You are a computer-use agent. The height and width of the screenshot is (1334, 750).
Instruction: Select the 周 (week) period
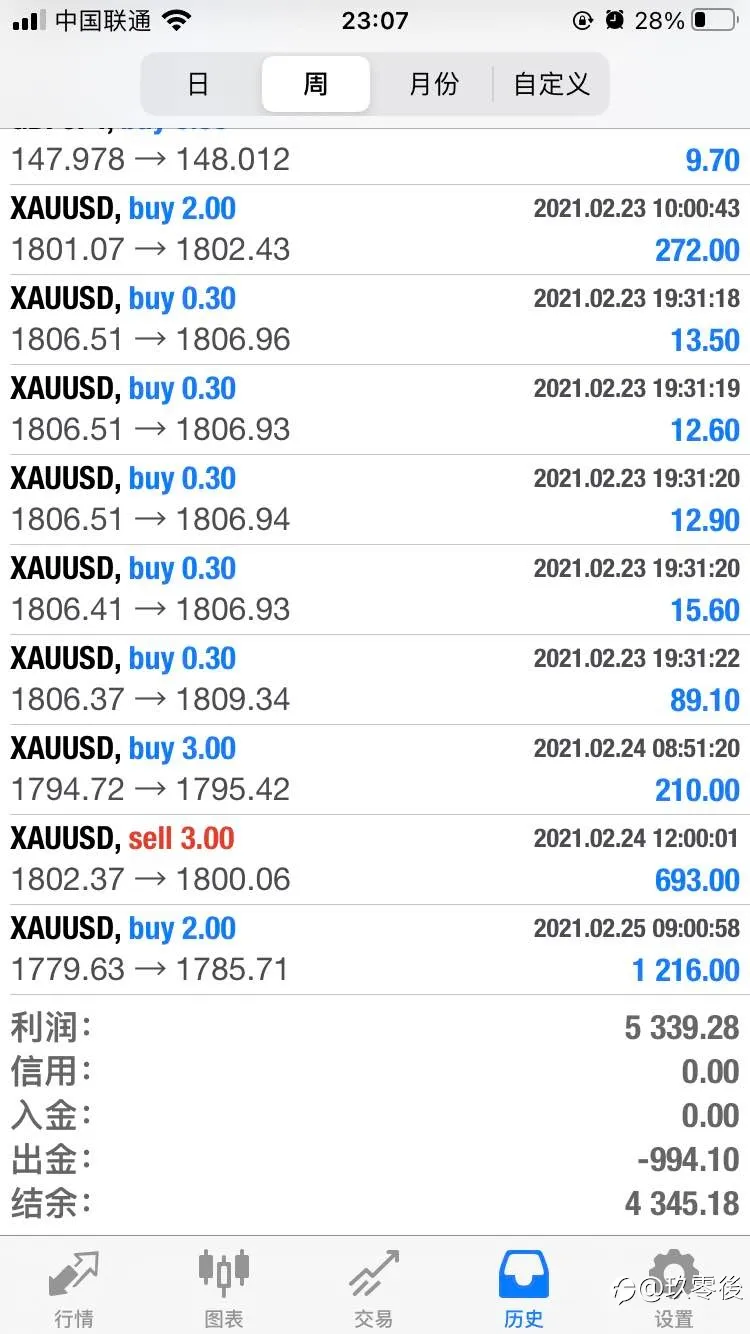316,84
